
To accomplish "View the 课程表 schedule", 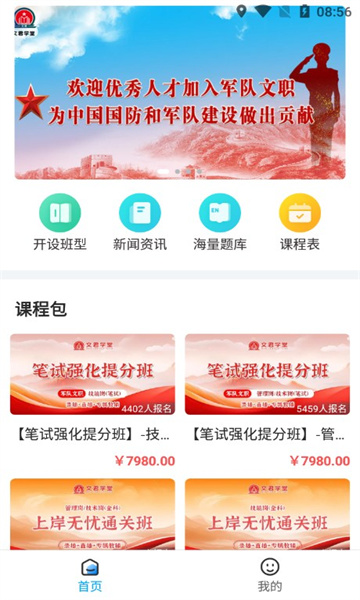I will tap(300, 222).
